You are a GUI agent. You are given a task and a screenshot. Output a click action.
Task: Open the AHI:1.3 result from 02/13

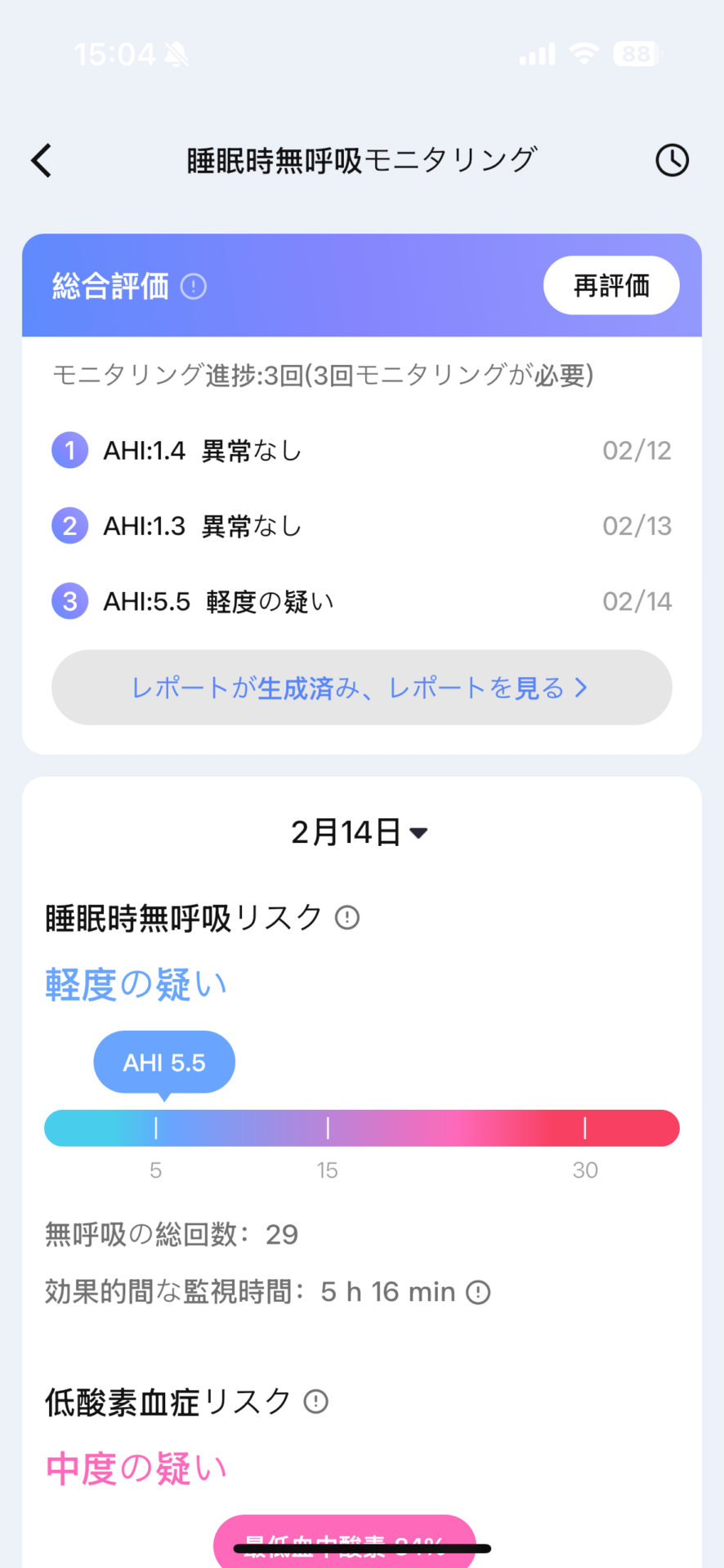pyautogui.click(x=361, y=526)
